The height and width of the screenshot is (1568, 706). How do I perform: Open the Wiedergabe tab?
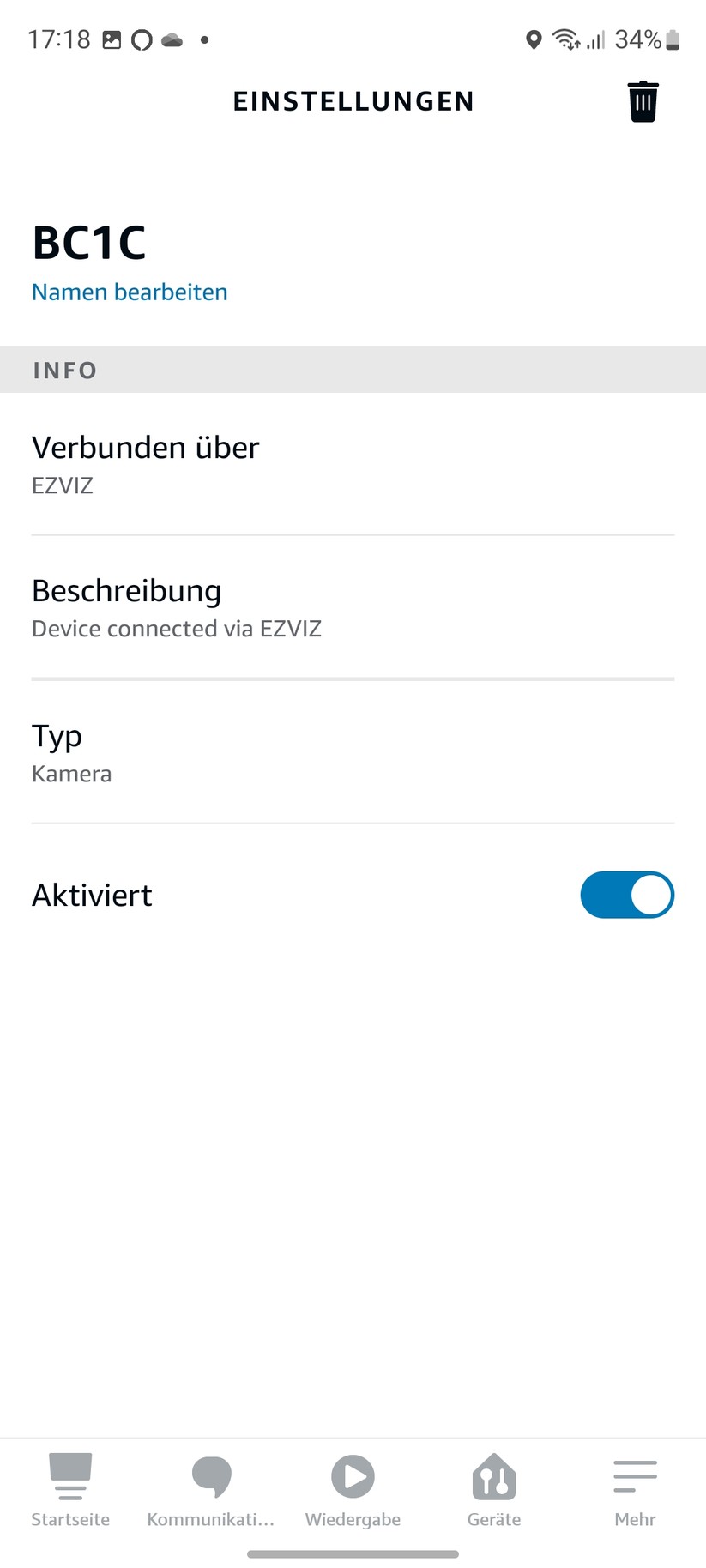click(353, 1491)
